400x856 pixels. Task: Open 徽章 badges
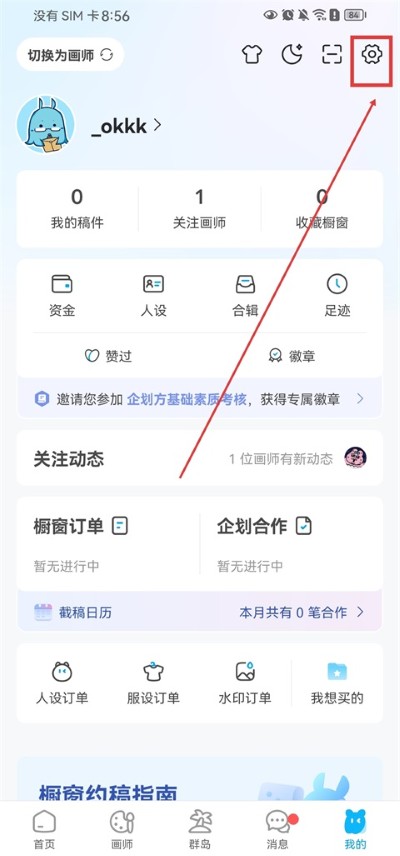tap(292, 356)
